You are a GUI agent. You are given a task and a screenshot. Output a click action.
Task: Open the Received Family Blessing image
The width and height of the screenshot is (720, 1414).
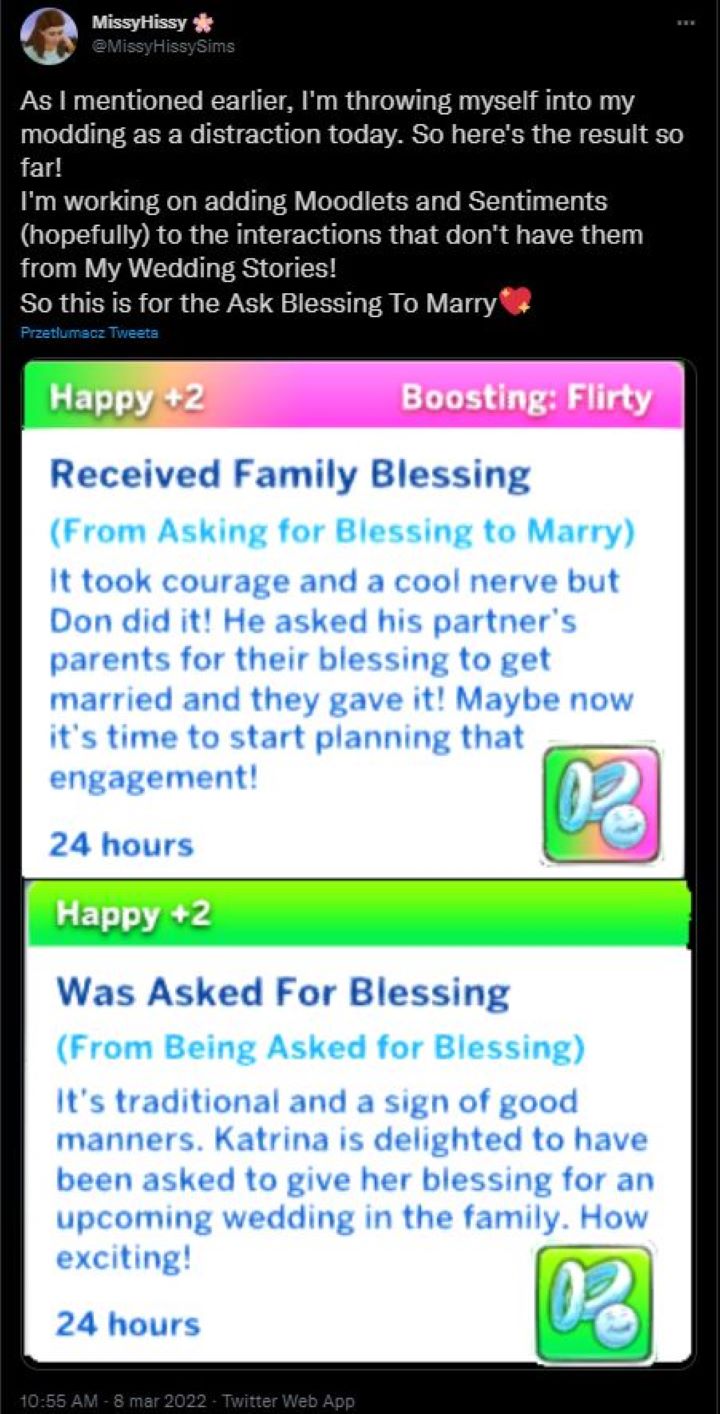(352, 620)
